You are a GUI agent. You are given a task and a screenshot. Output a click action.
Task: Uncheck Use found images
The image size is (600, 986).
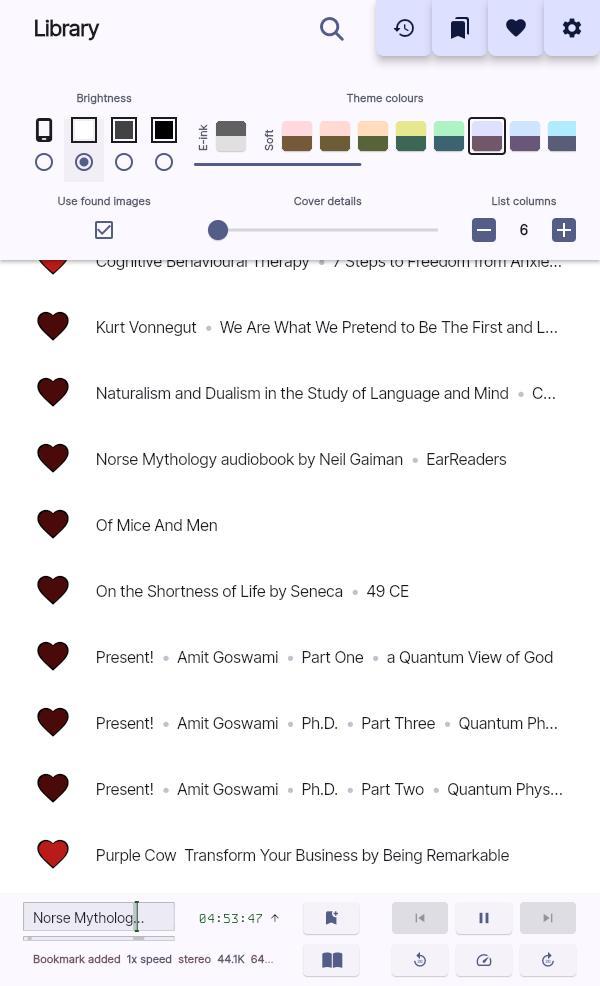(x=104, y=230)
